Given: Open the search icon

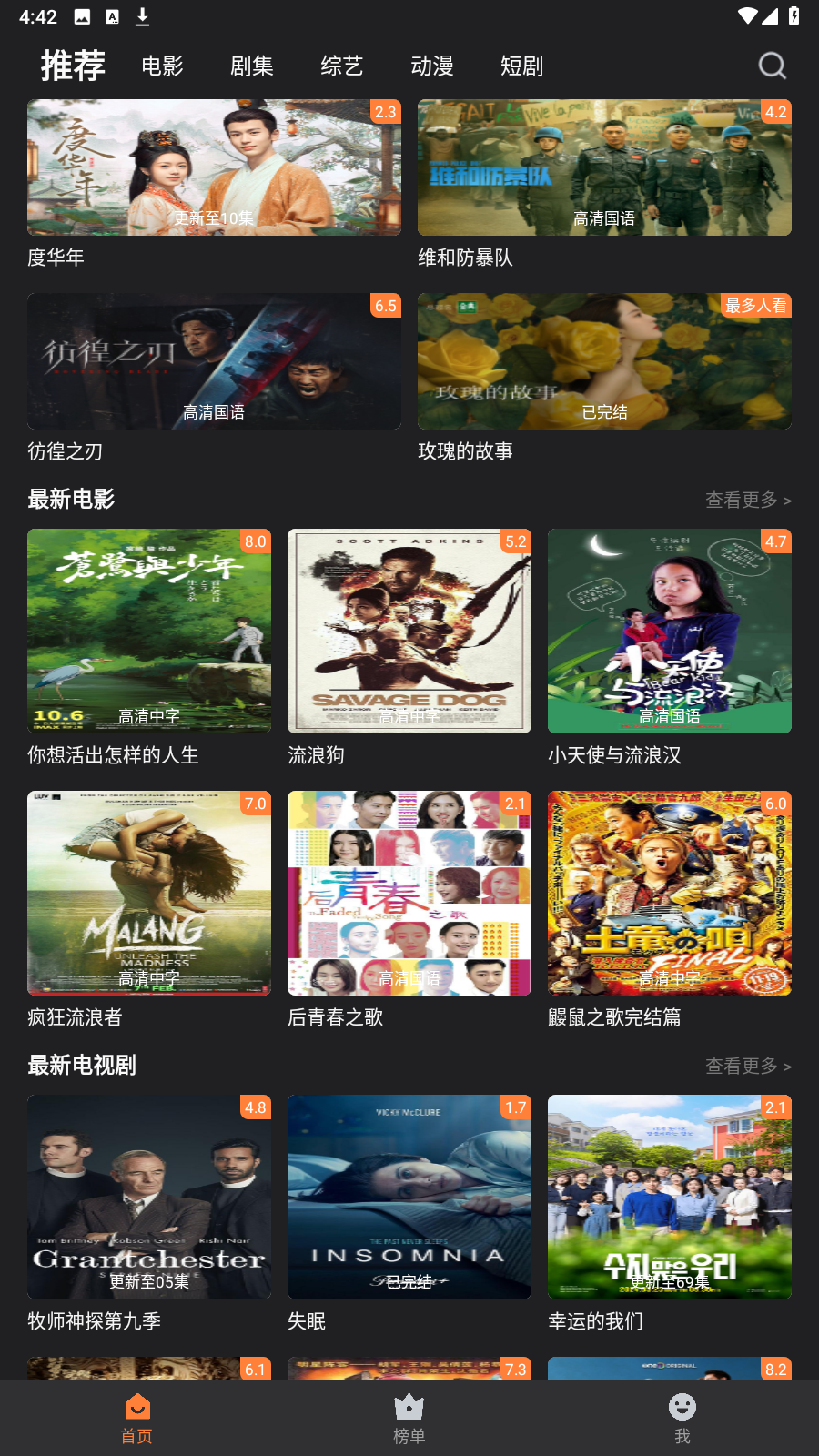Looking at the screenshot, I should click(772, 66).
